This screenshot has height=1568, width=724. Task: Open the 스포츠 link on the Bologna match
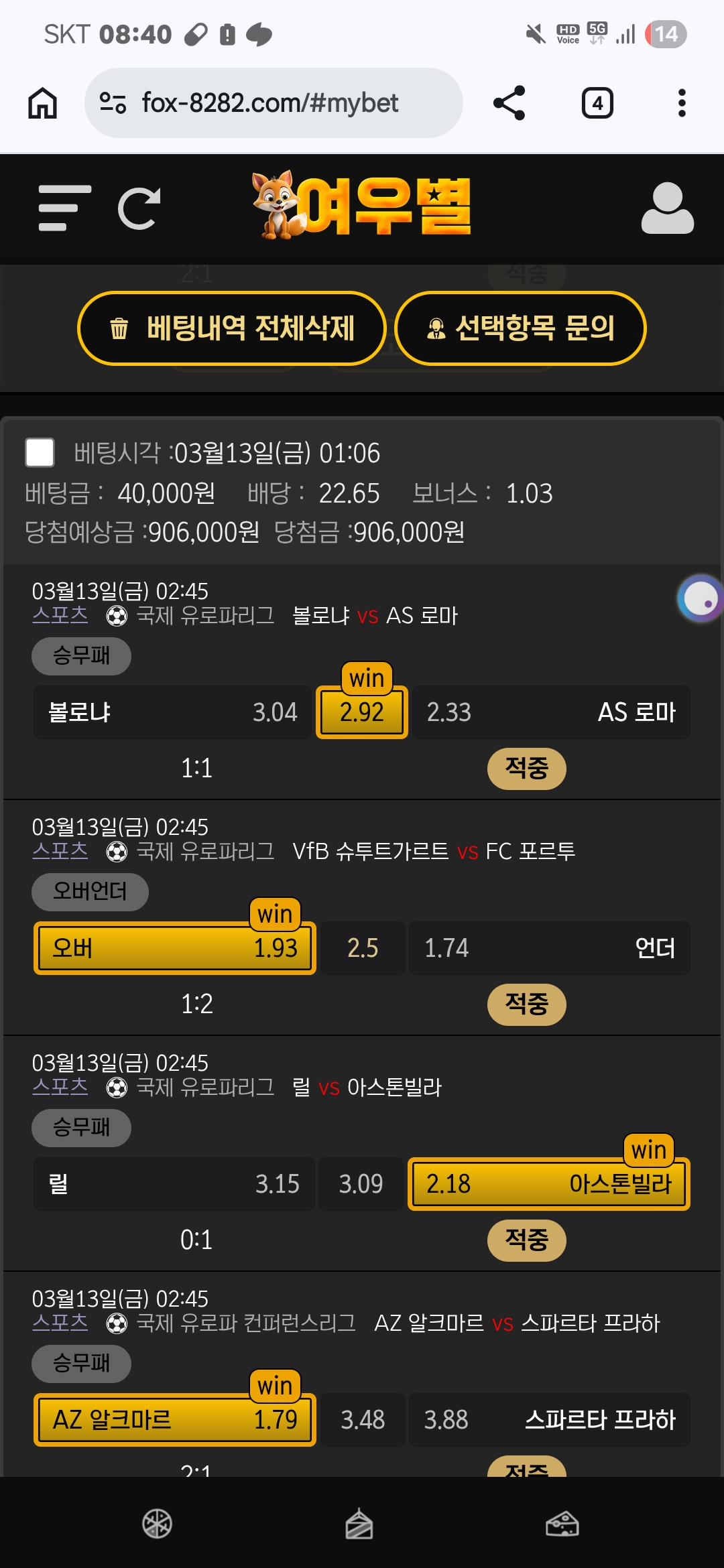60,618
